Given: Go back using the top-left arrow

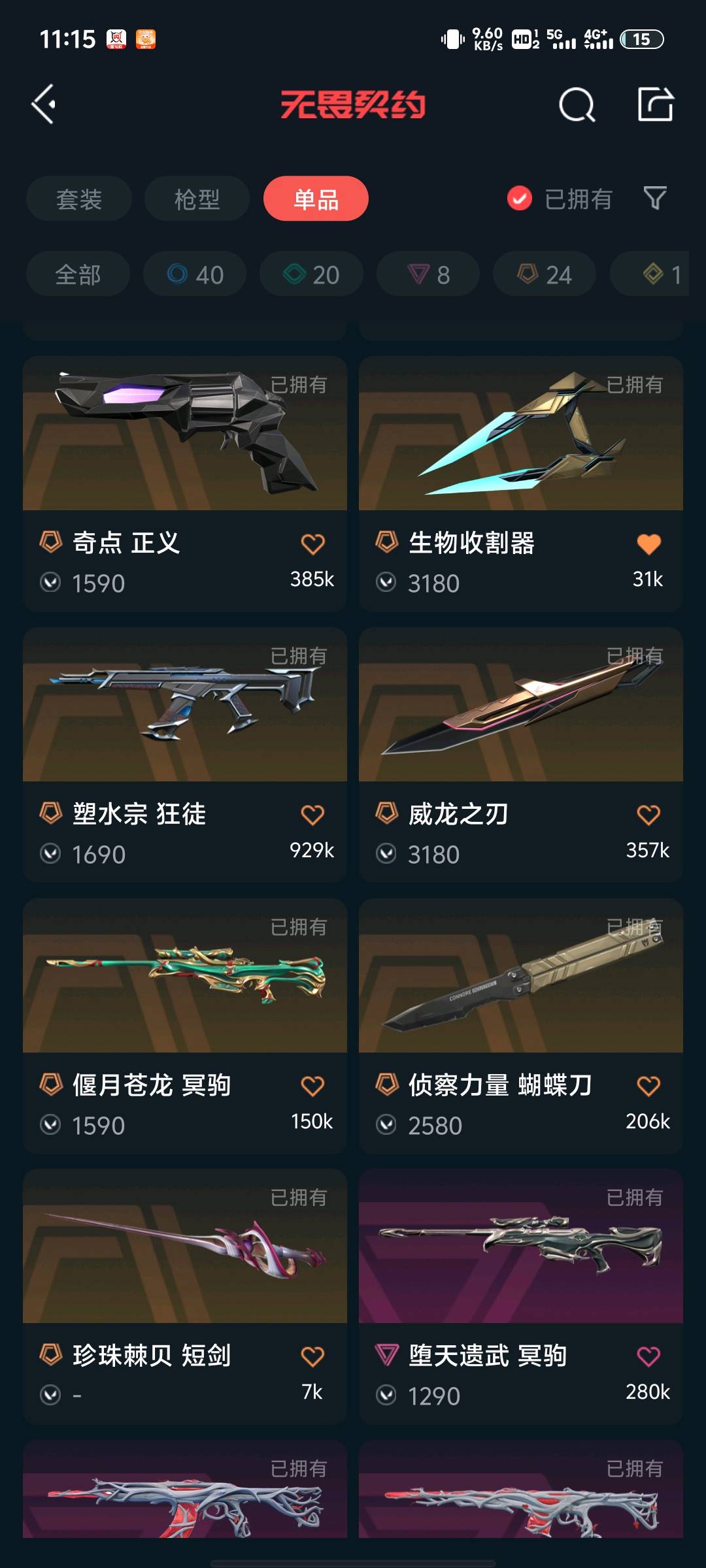Looking at the screenshot, I should (x=44, y=105).
